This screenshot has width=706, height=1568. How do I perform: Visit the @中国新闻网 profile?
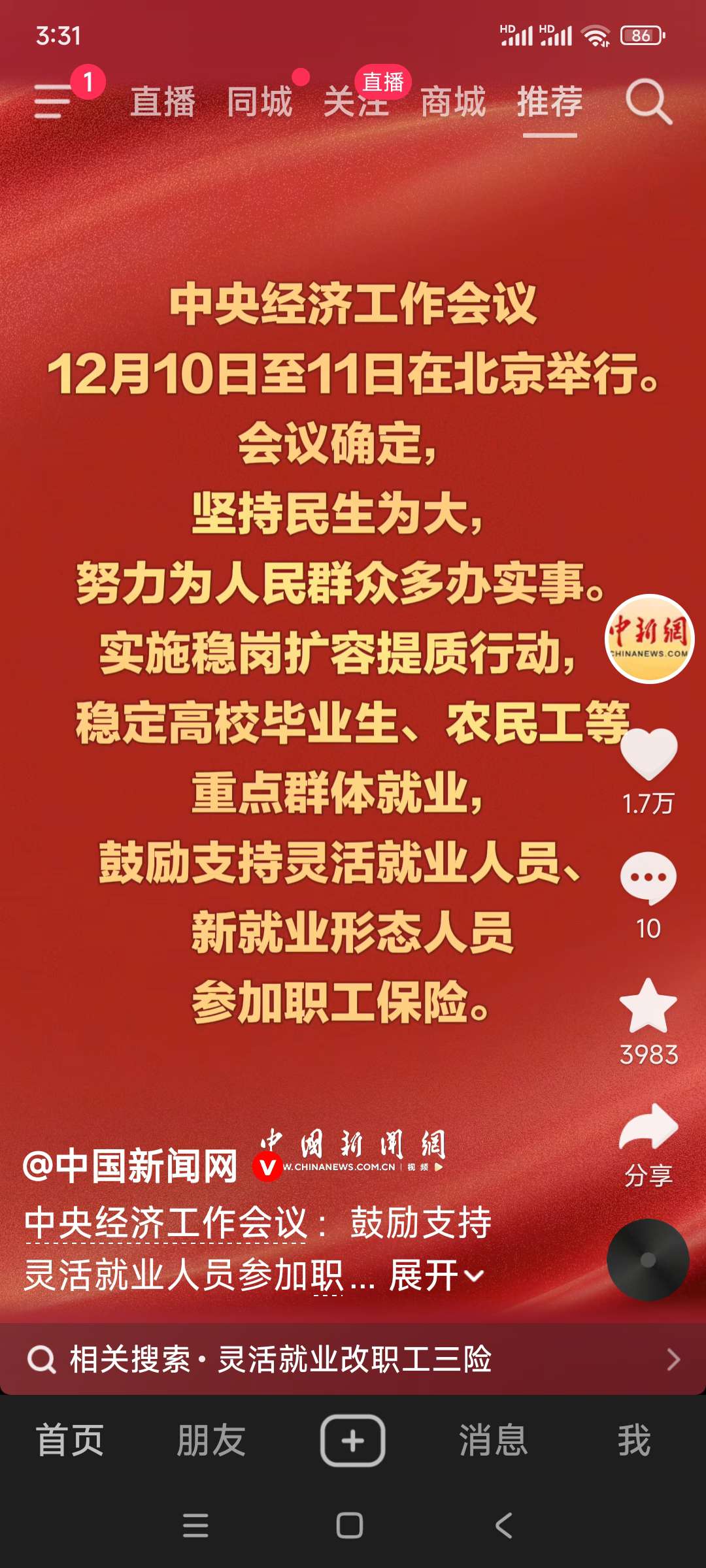pyautogui.click(x=131, y=1167)
